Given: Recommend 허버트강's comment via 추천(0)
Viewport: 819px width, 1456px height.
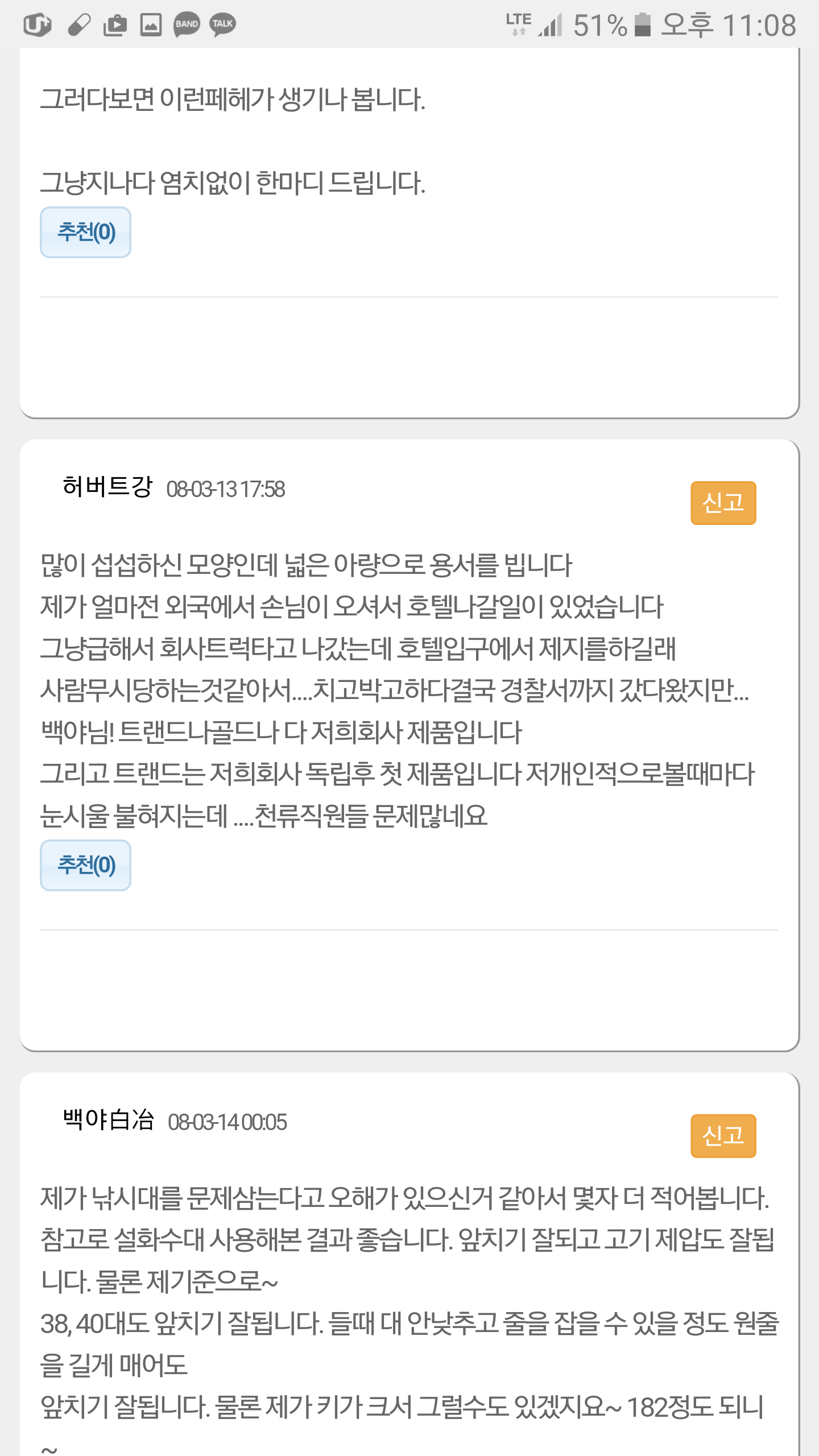Looking at the screenshot, I should (85, 865).
